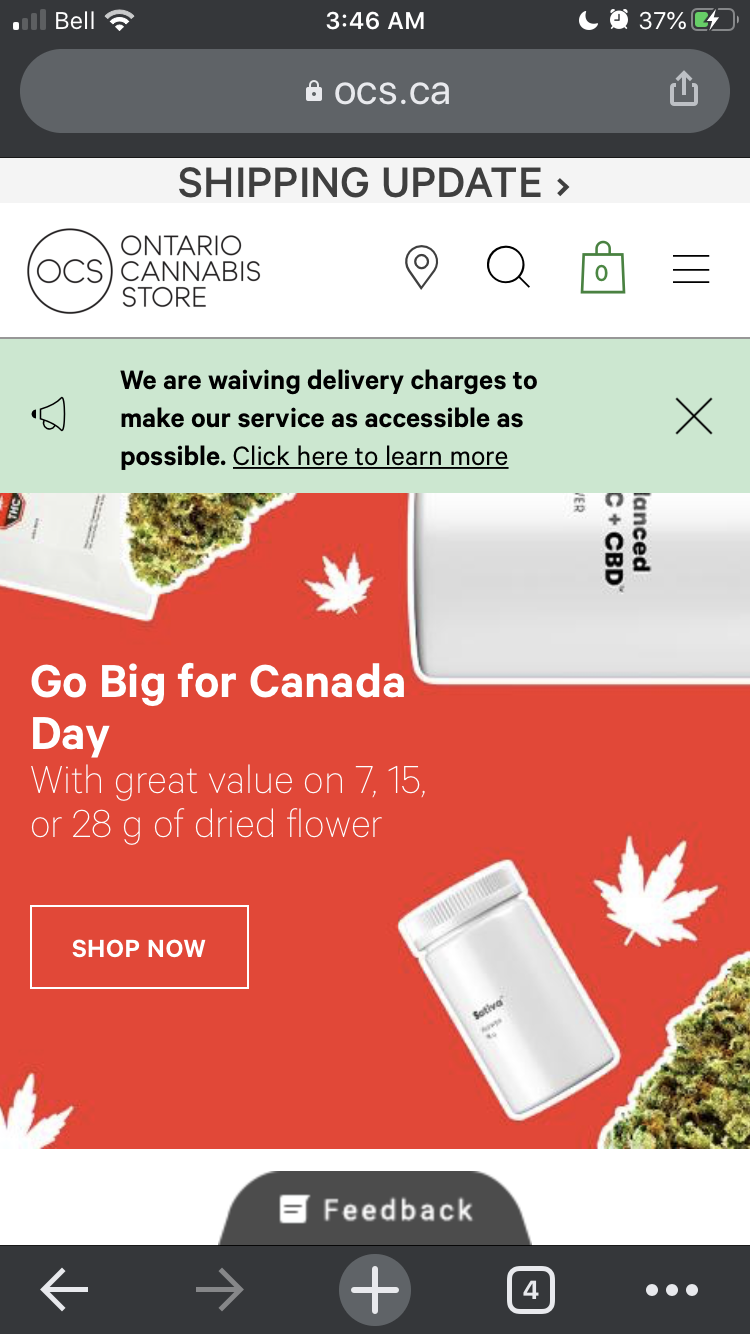Open the browser more options menu
The width and height of the screenshot is (750, 1334).
click(x=672, y=1290)
